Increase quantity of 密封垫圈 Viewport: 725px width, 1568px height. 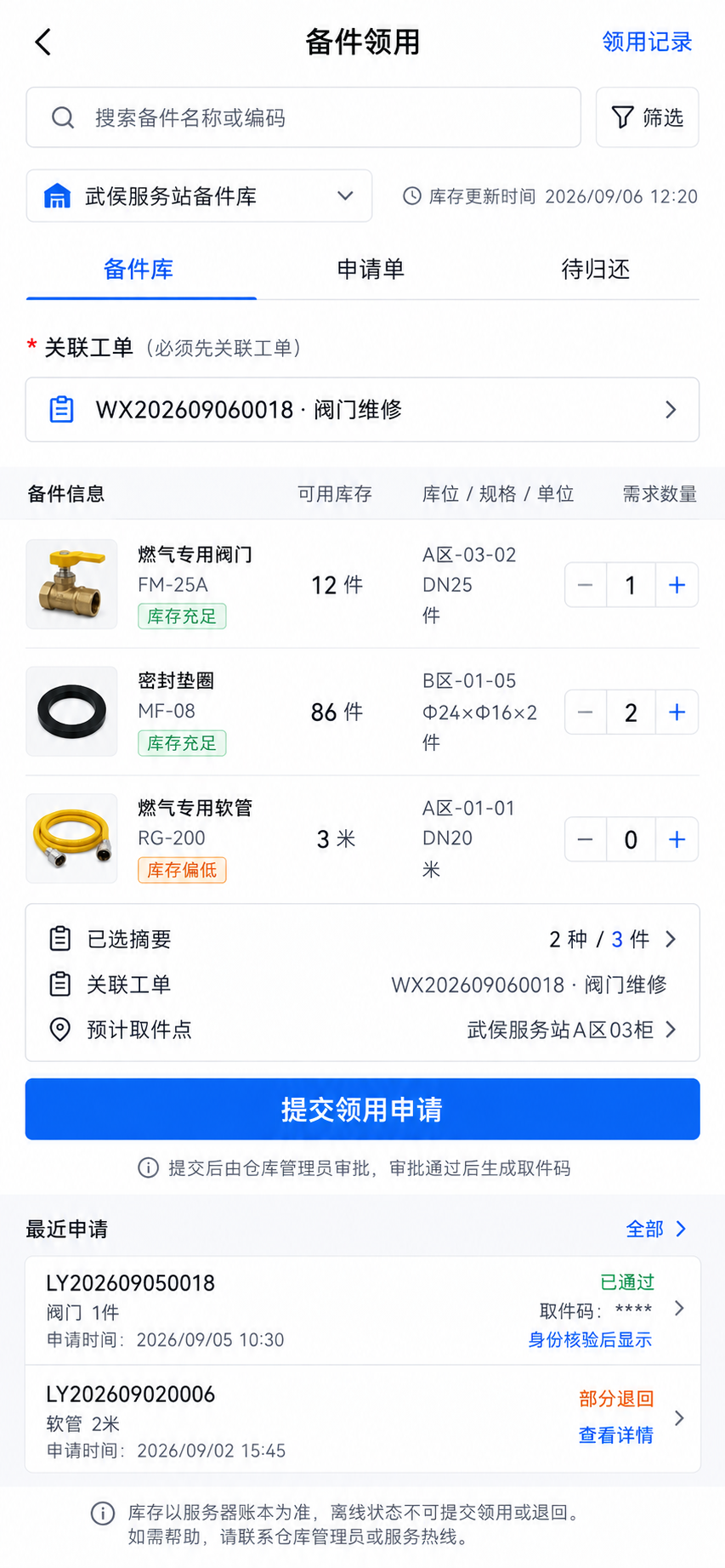click(677, 713)
